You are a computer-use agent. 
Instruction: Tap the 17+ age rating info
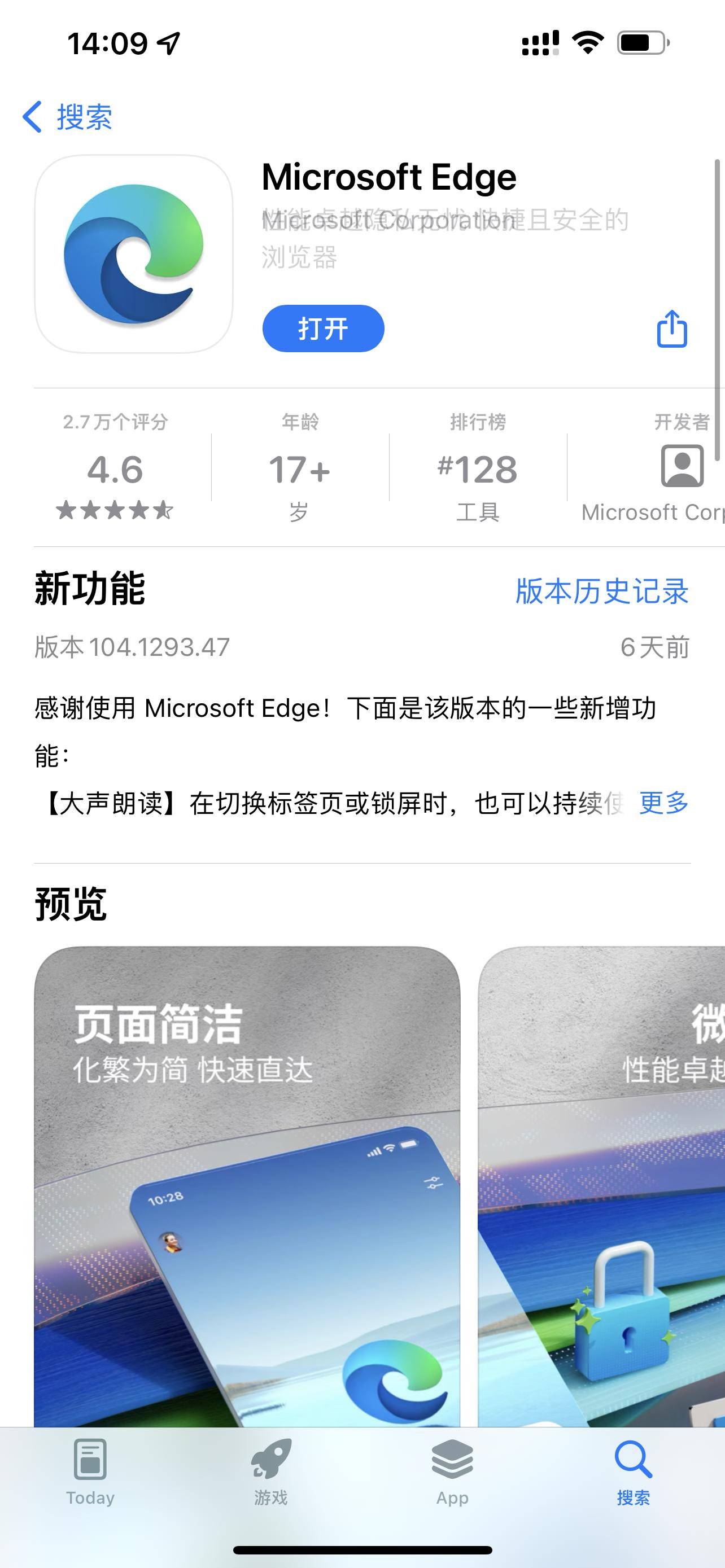coord(299,472)
